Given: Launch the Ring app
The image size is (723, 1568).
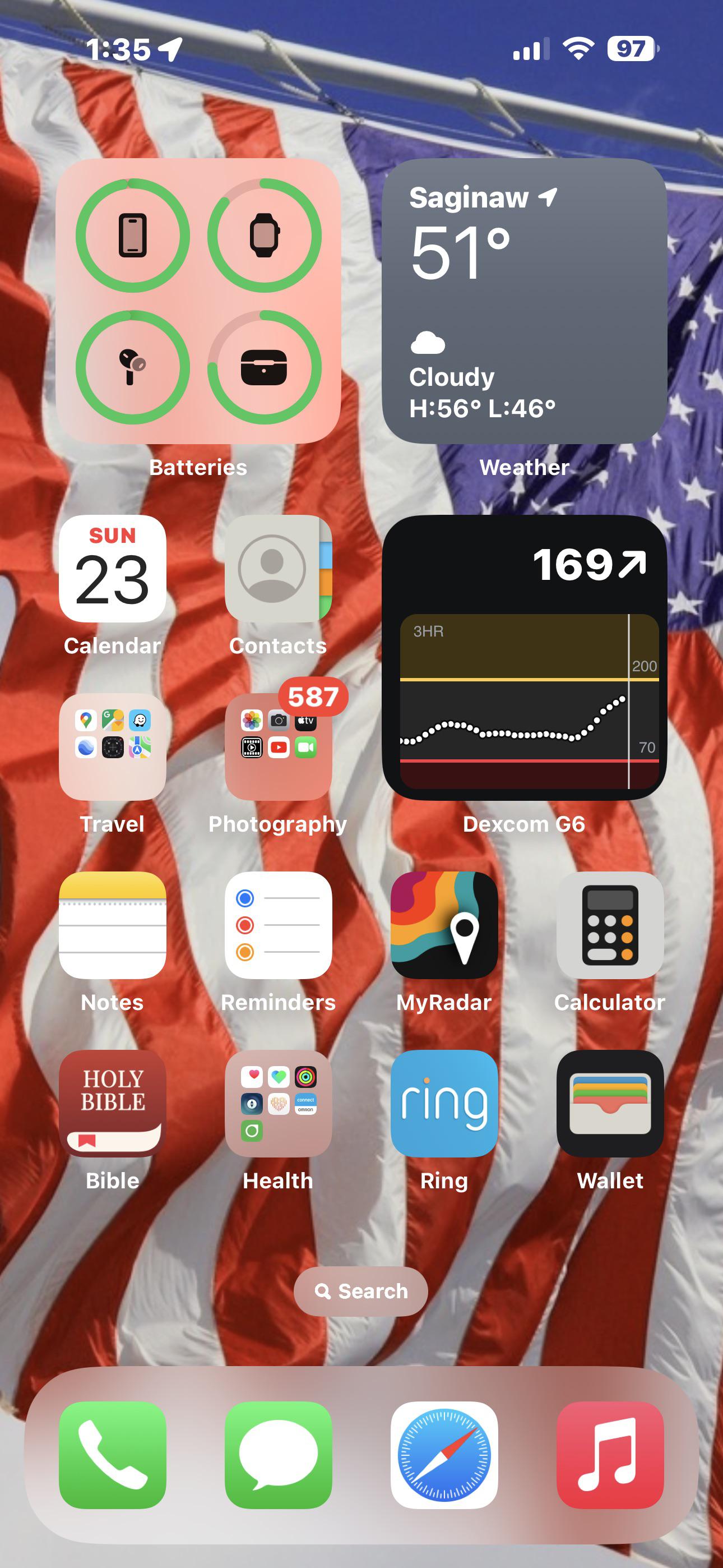Looking at the screenshot, I should pyautogui.click(x=444, y=1103).
